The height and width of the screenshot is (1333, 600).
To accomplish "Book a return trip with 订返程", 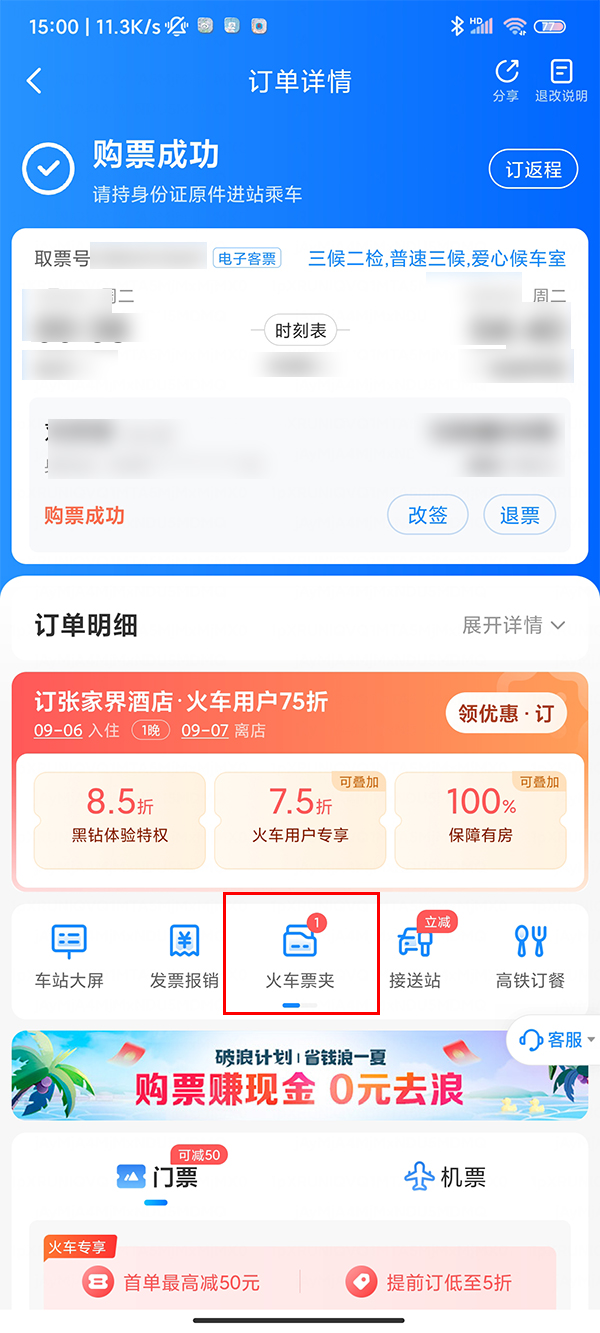I will (533, 169).
